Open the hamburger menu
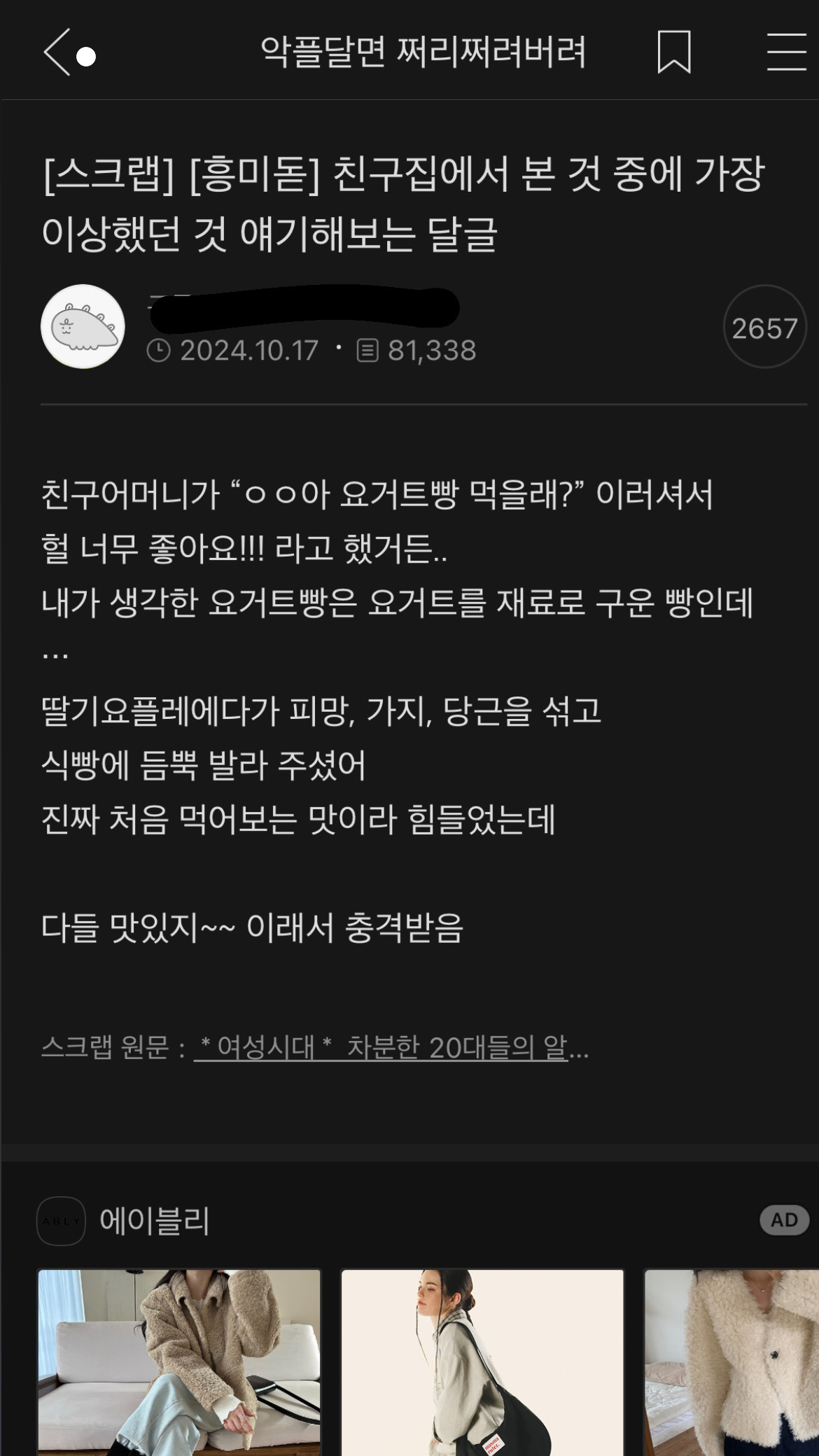This screenshot has width=819, height=1456. tap(786, 52)
